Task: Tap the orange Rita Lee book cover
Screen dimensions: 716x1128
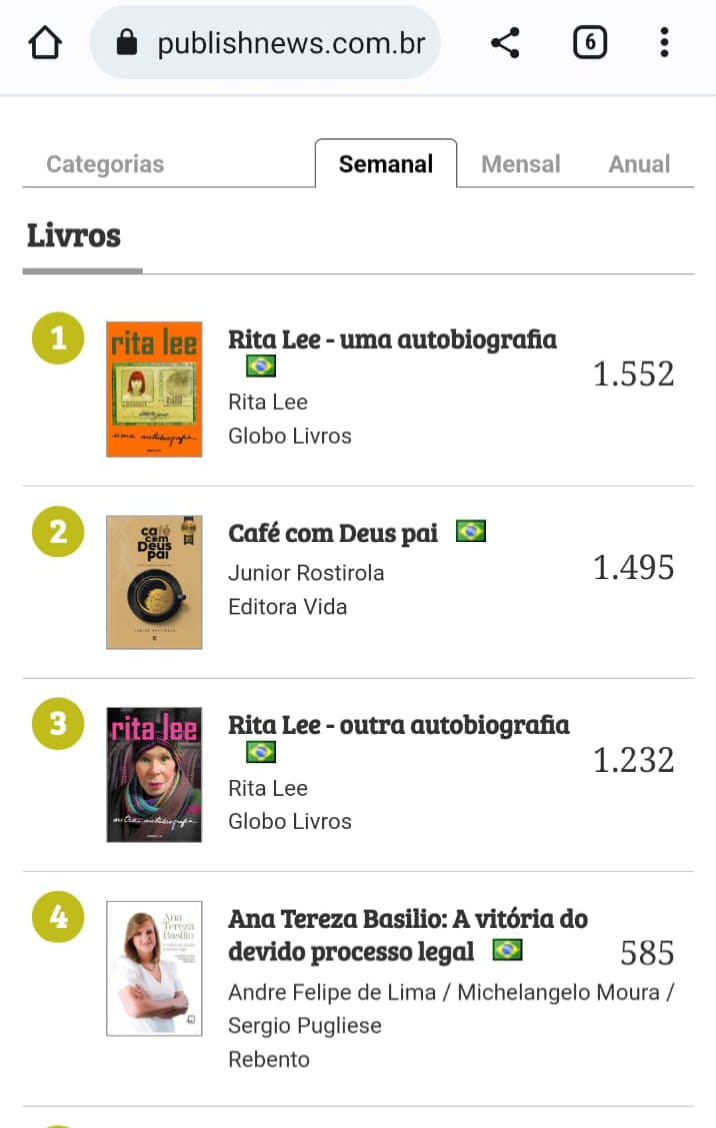Action: tap(154, 389)
